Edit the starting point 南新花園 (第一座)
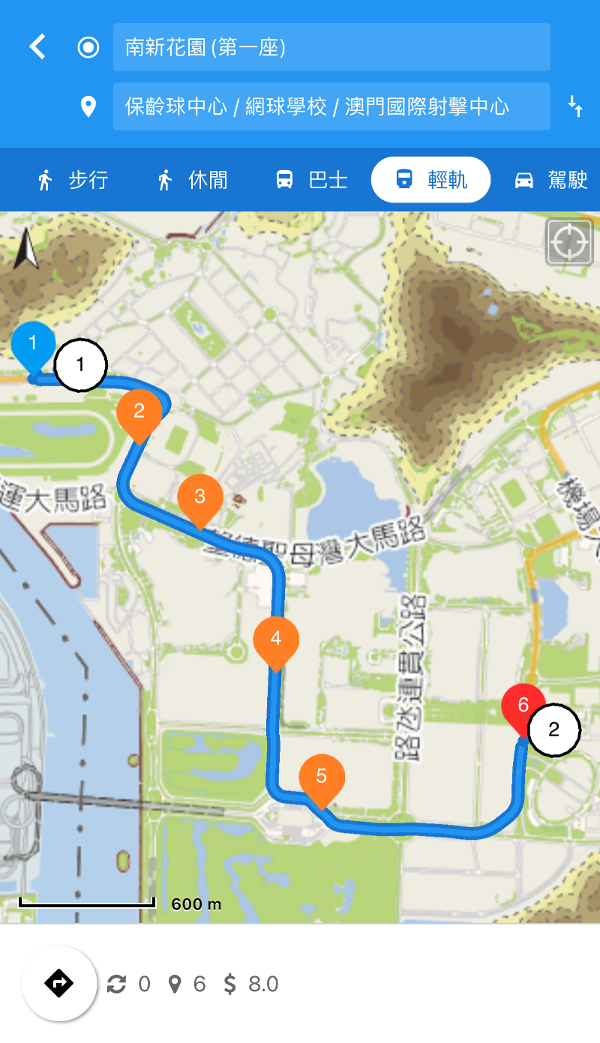600x1043 pixels. coord(331,47)
